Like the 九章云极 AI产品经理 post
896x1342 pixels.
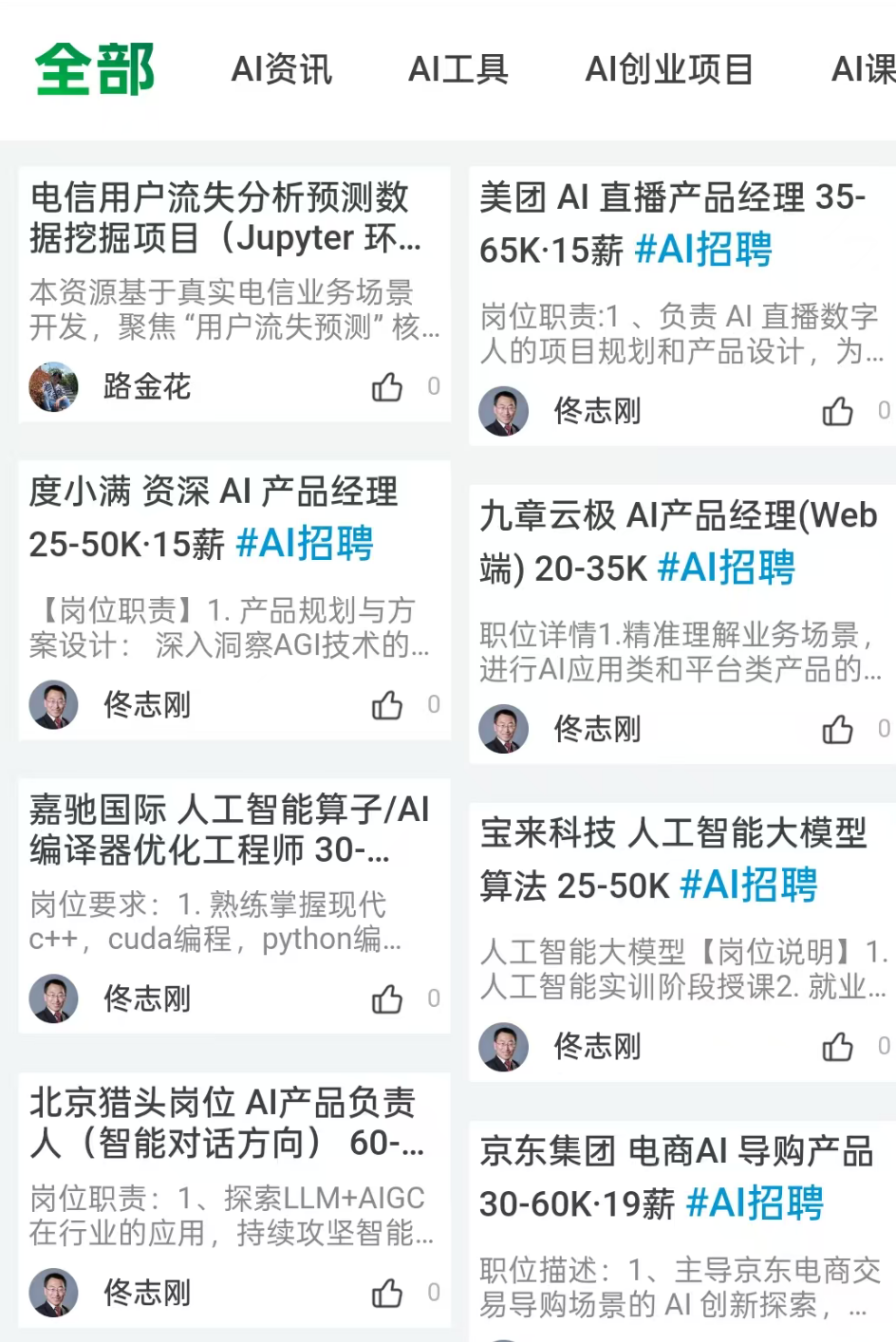click(x=838, y=729)
